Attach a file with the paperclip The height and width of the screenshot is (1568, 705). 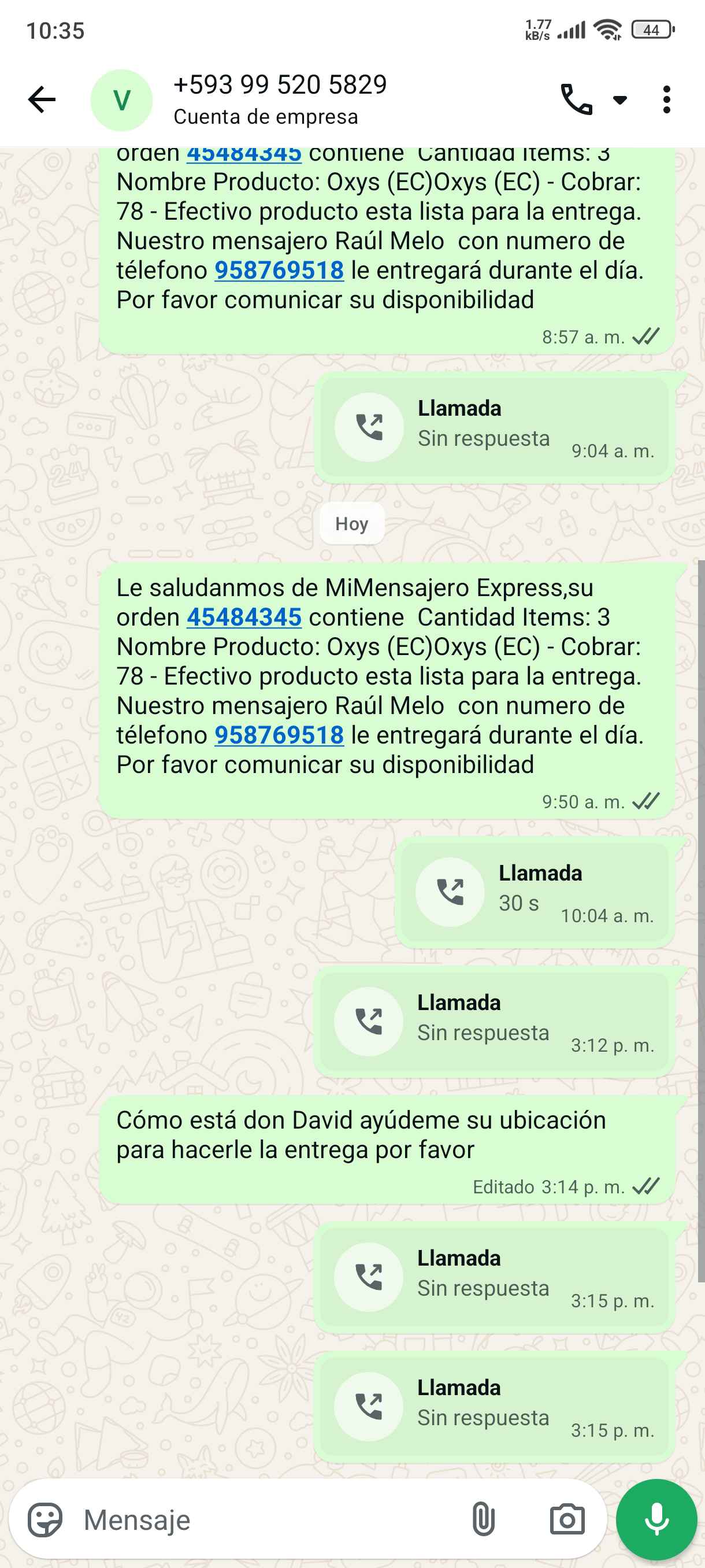tap(483, 1520)
